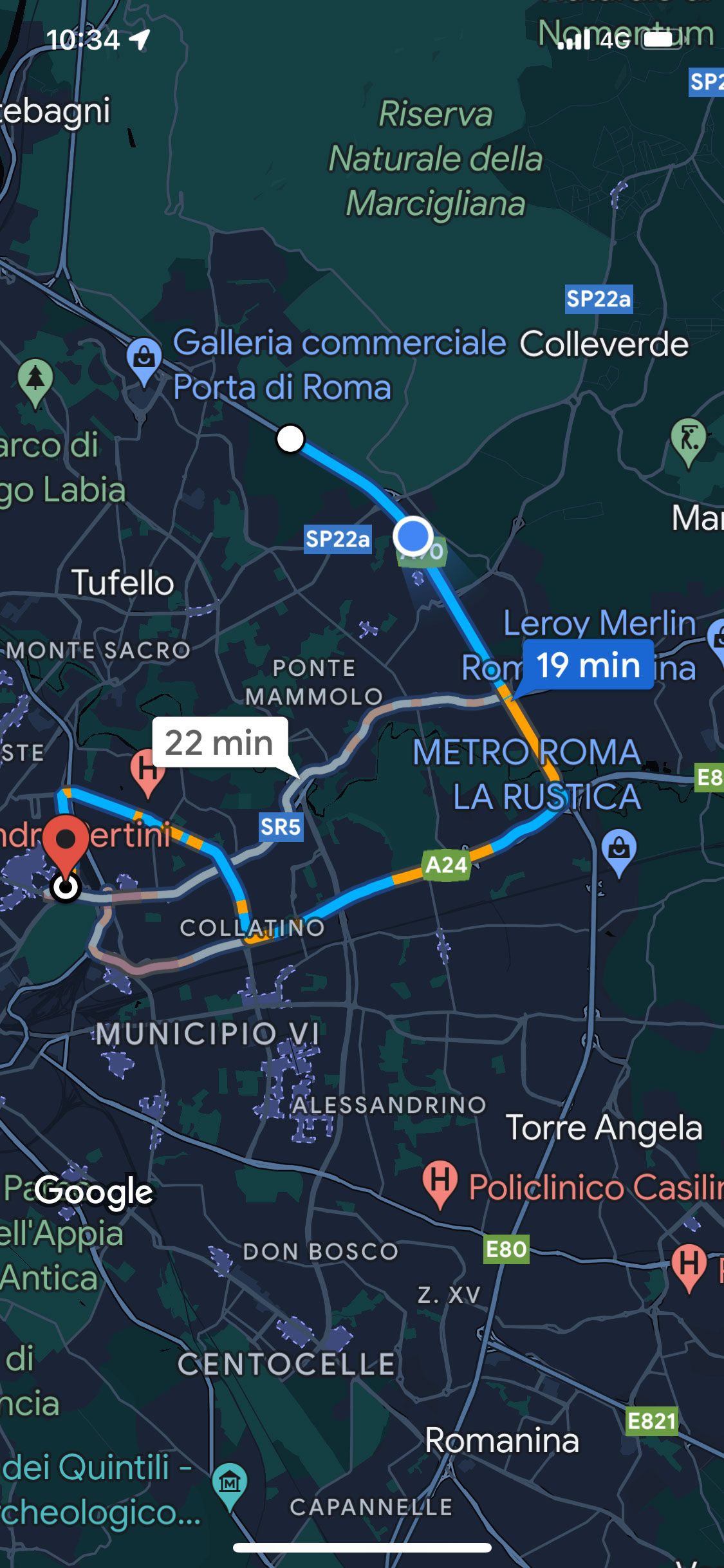Viewport: 724px width, 1568px height.
Task: Open the museum marker near Quintili
Action: click(230, 1483)
